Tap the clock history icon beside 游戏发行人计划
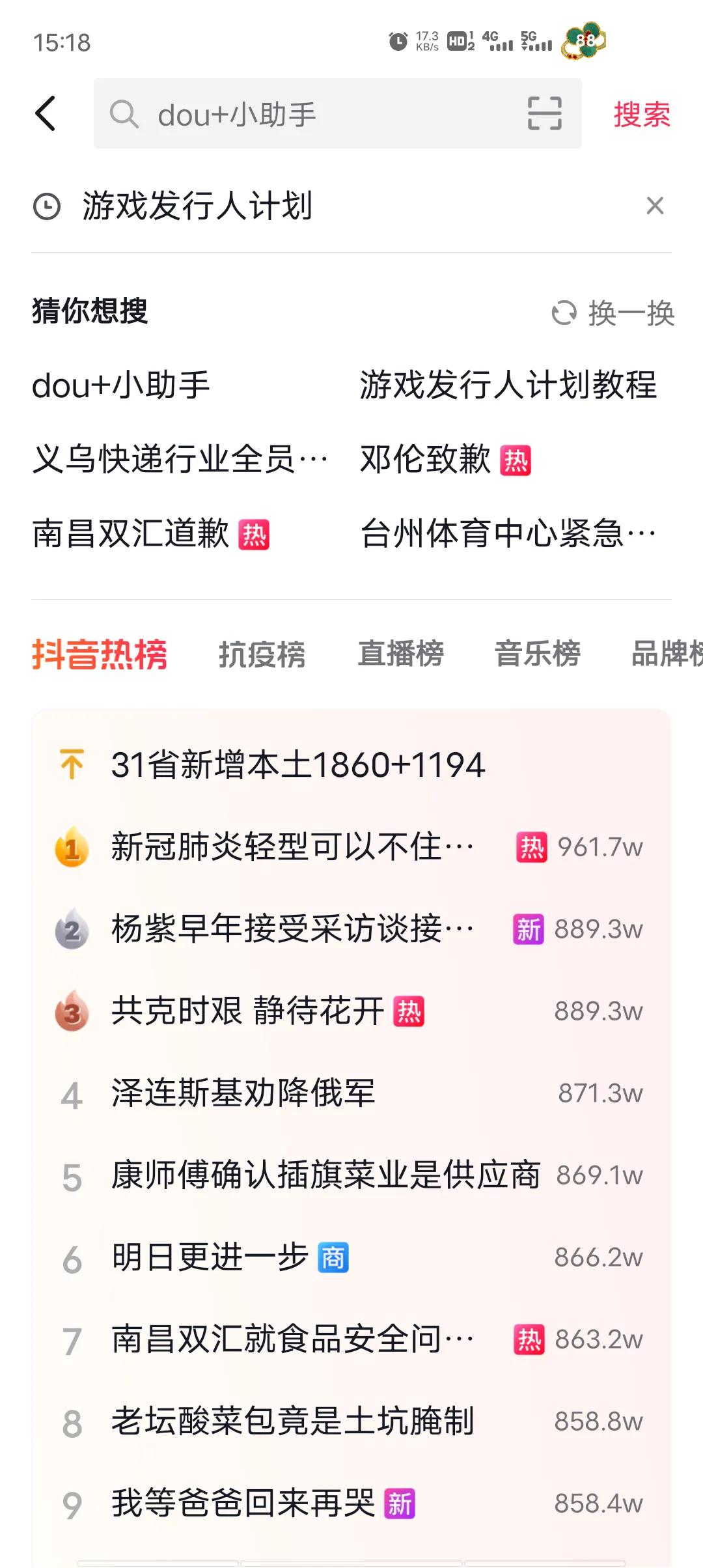The width and height of the screenshot is (703, 1568). [48, 206]
